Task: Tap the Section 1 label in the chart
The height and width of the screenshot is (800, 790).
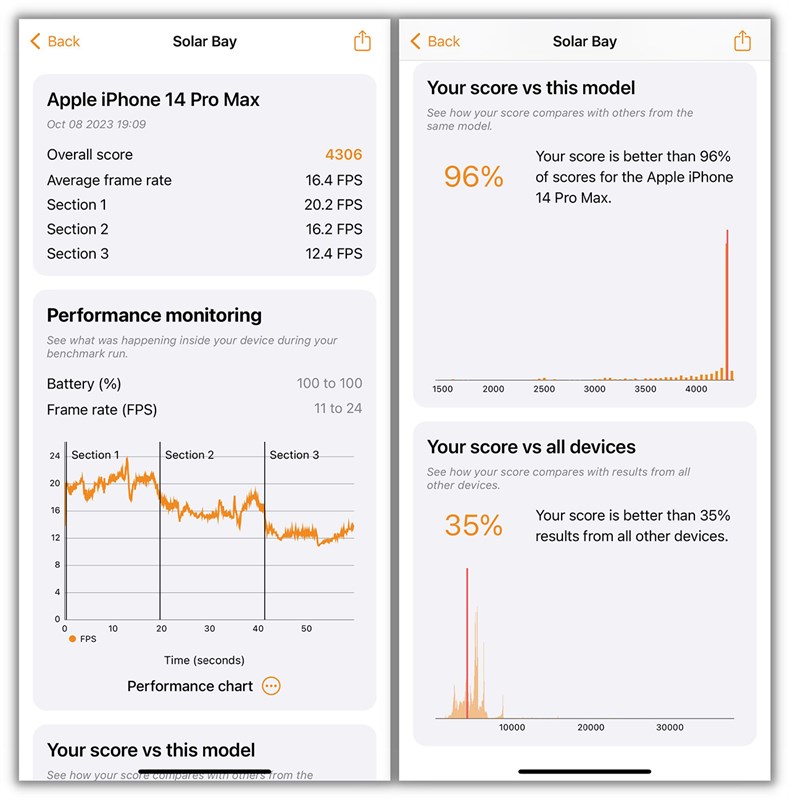Action: coord(95,455)
